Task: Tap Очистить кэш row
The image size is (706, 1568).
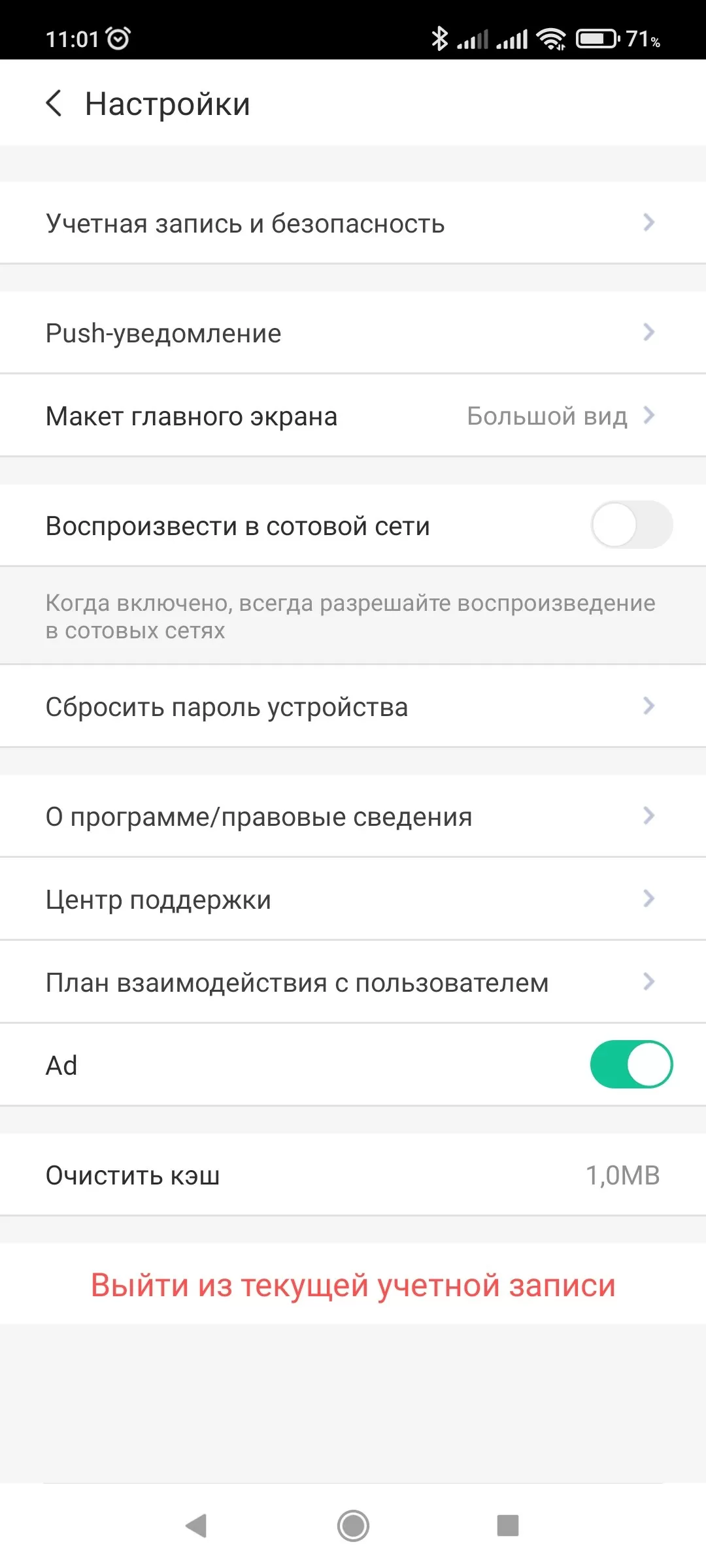Action: 353,1175
